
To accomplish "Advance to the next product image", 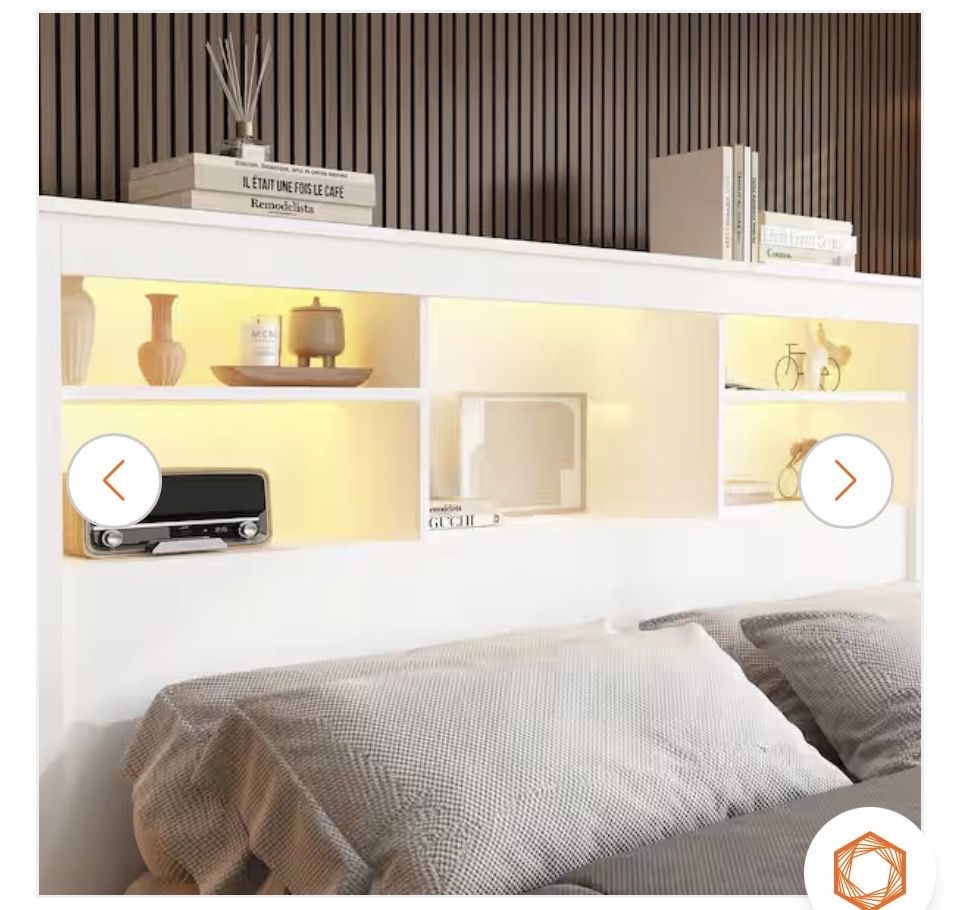I will click(845, 481).
